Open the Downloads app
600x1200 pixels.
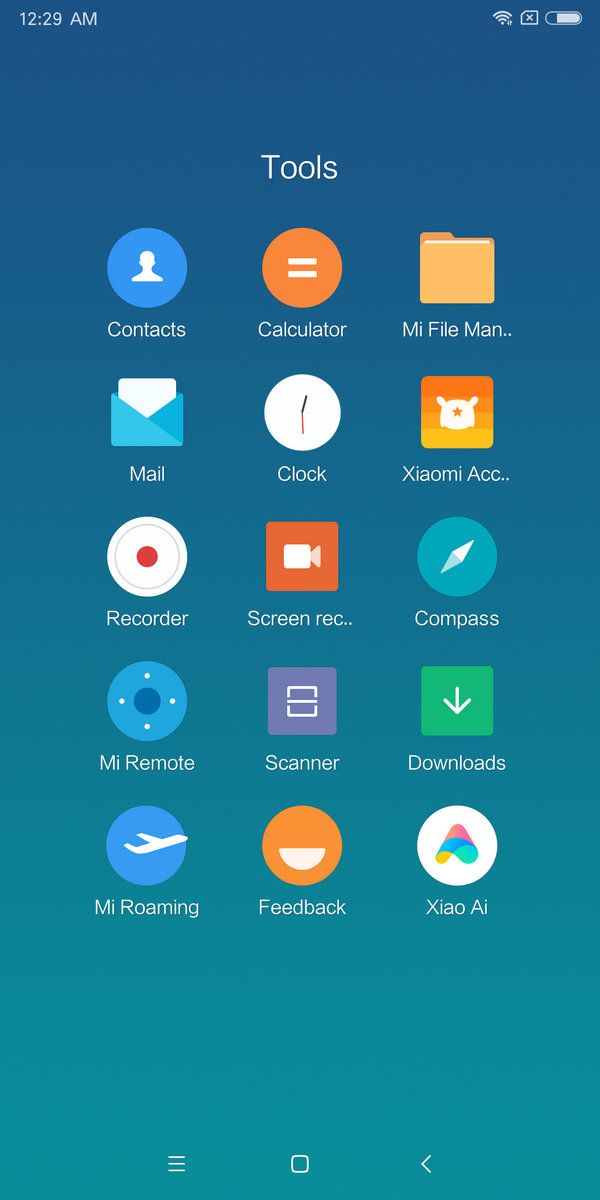coord(457,701)
